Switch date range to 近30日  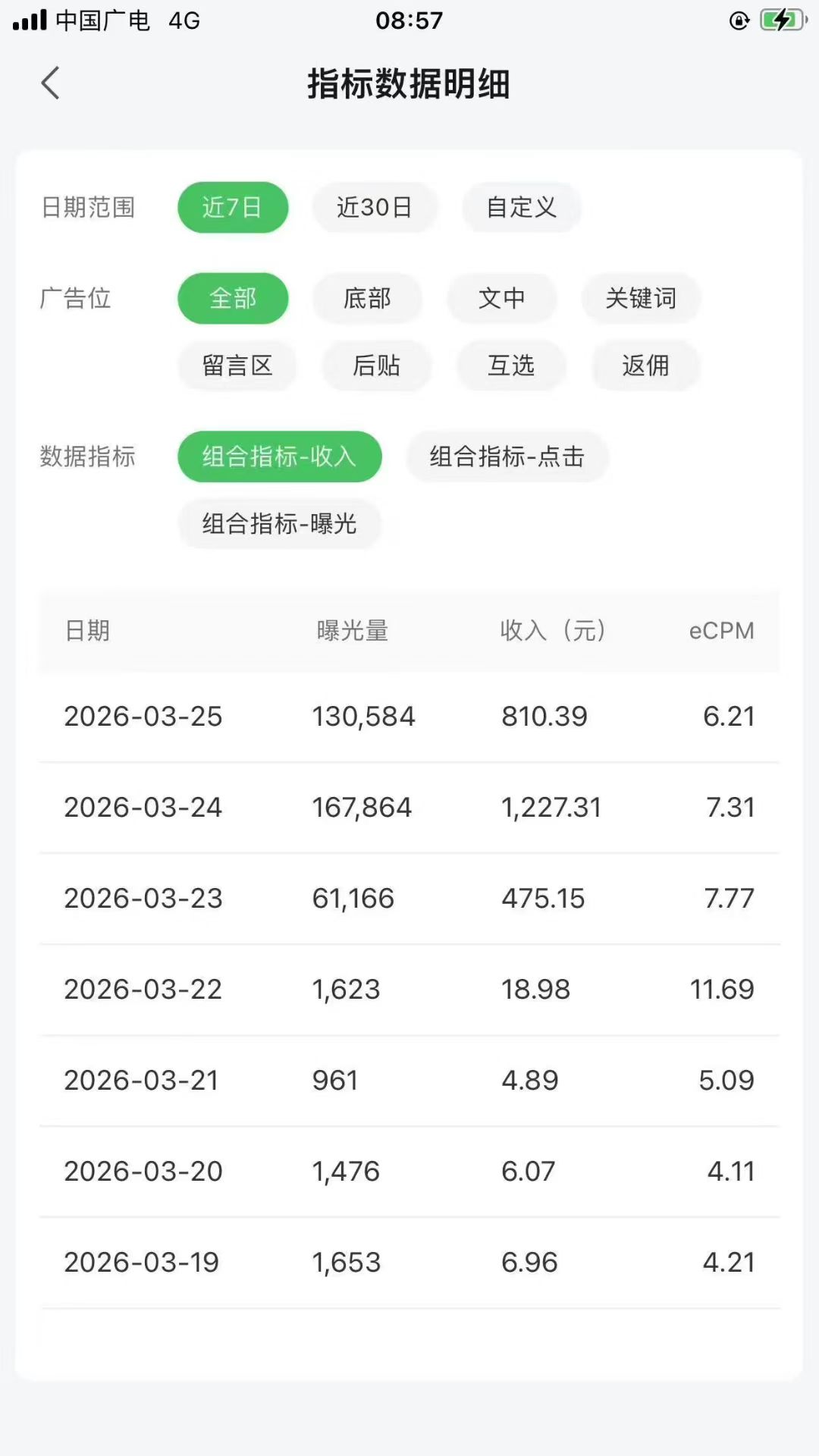coord(375,207)
